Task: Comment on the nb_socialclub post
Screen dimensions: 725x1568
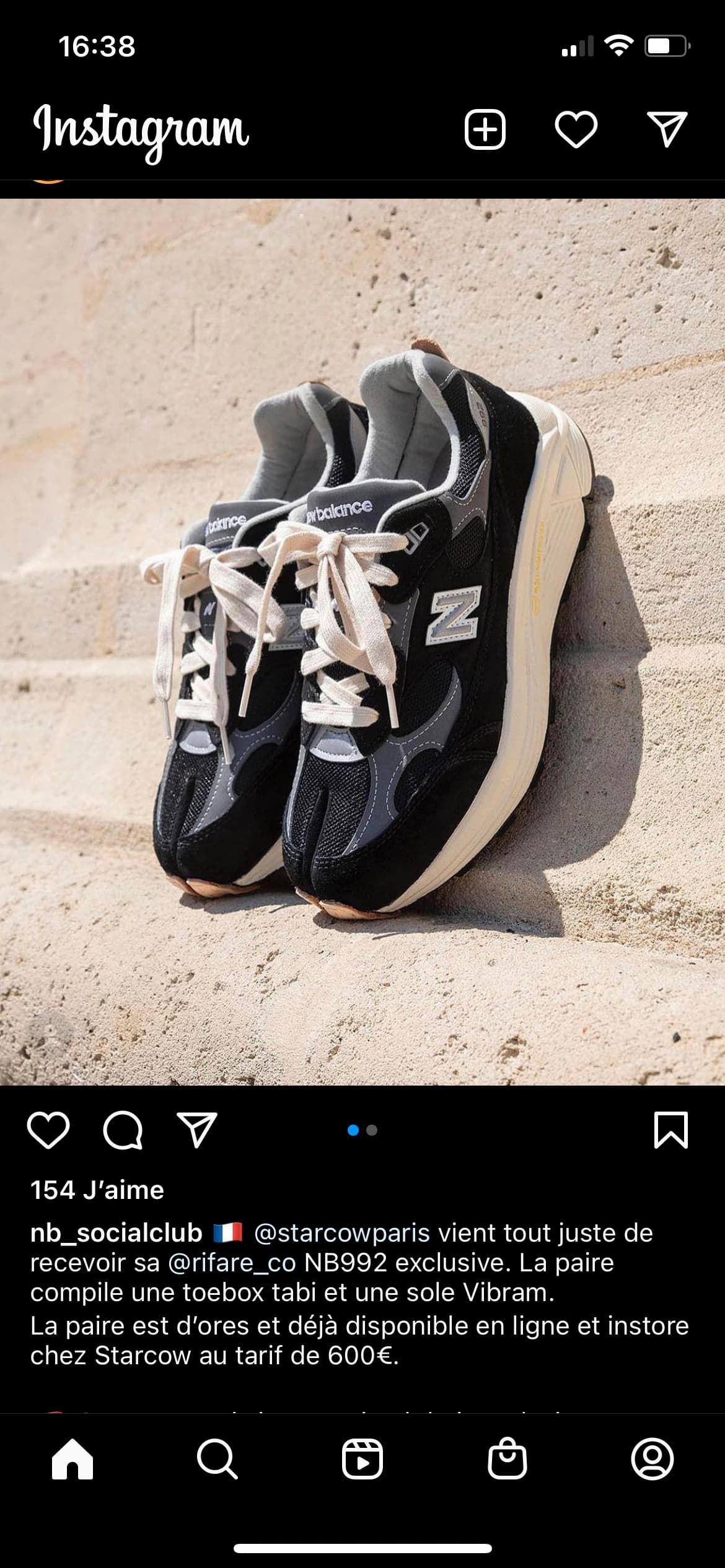Action: [x=123, y=1131]
